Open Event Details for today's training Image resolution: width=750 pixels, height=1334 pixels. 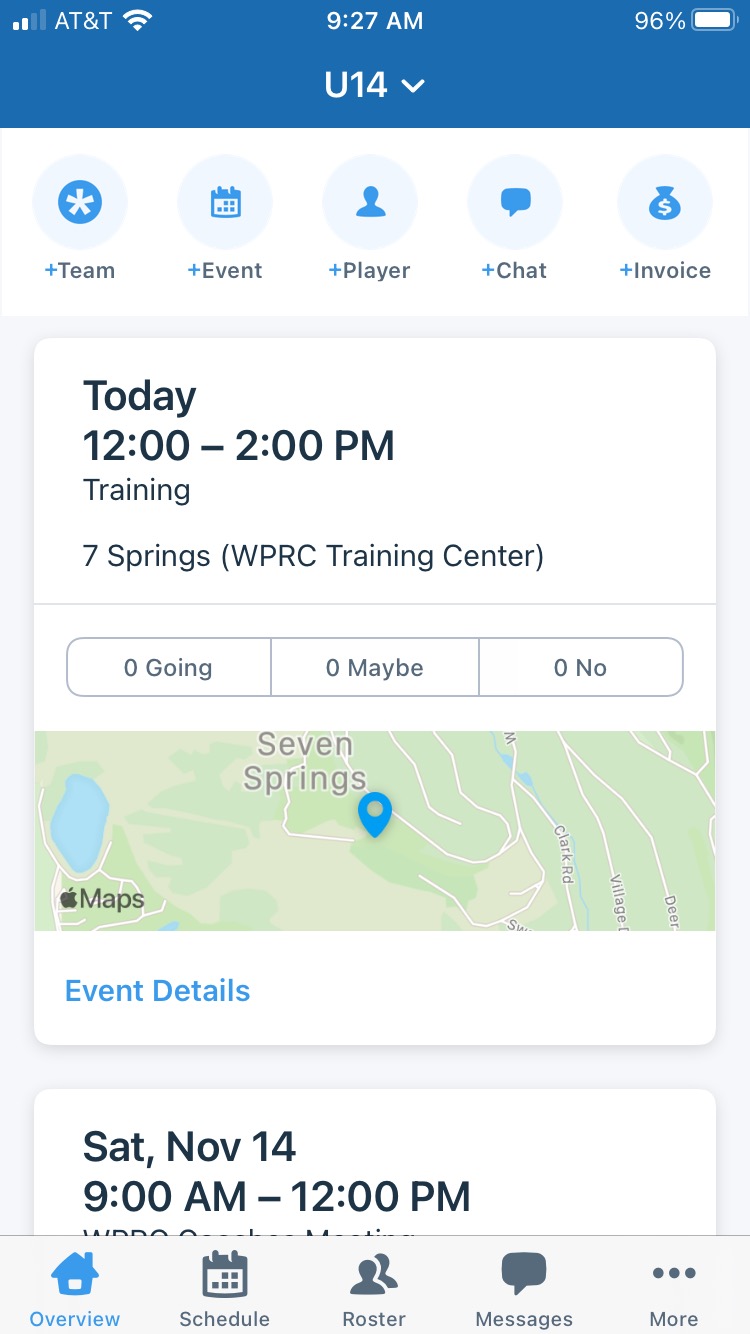158,991
